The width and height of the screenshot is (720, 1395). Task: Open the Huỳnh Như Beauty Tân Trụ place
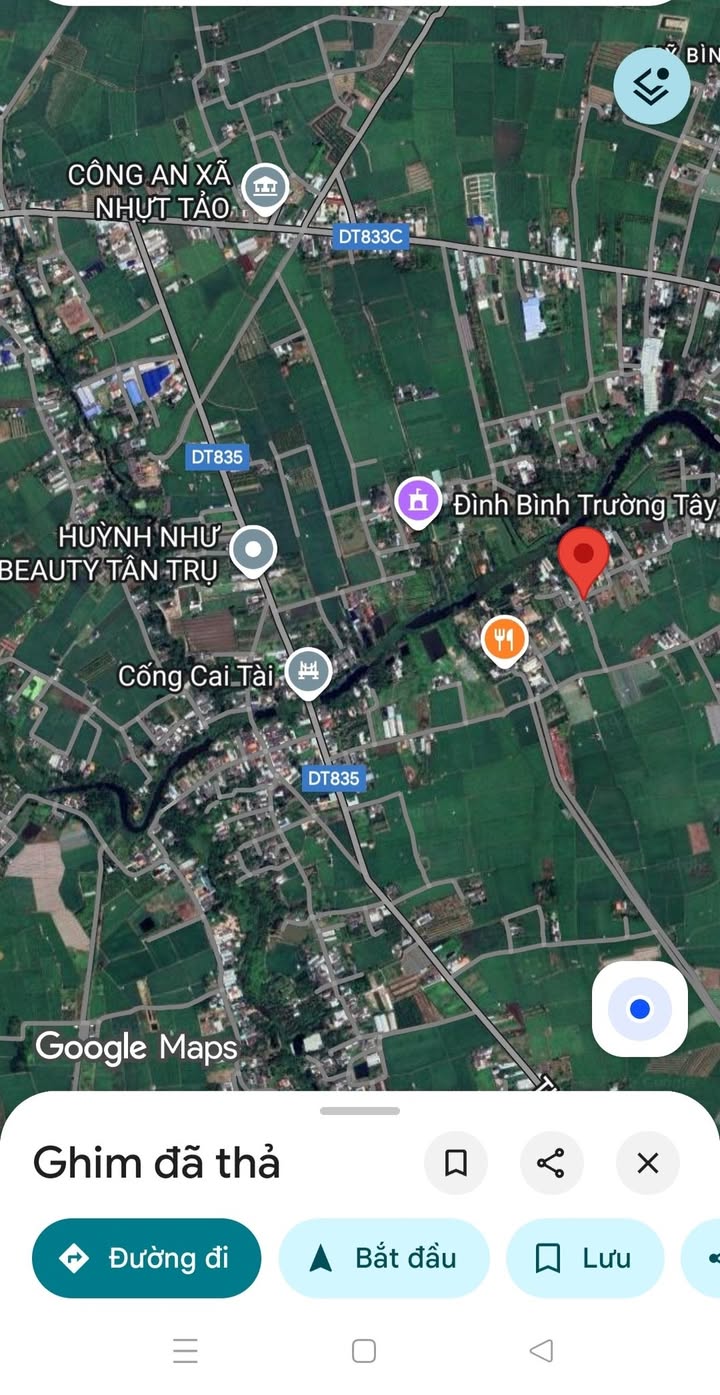point(253,550)
